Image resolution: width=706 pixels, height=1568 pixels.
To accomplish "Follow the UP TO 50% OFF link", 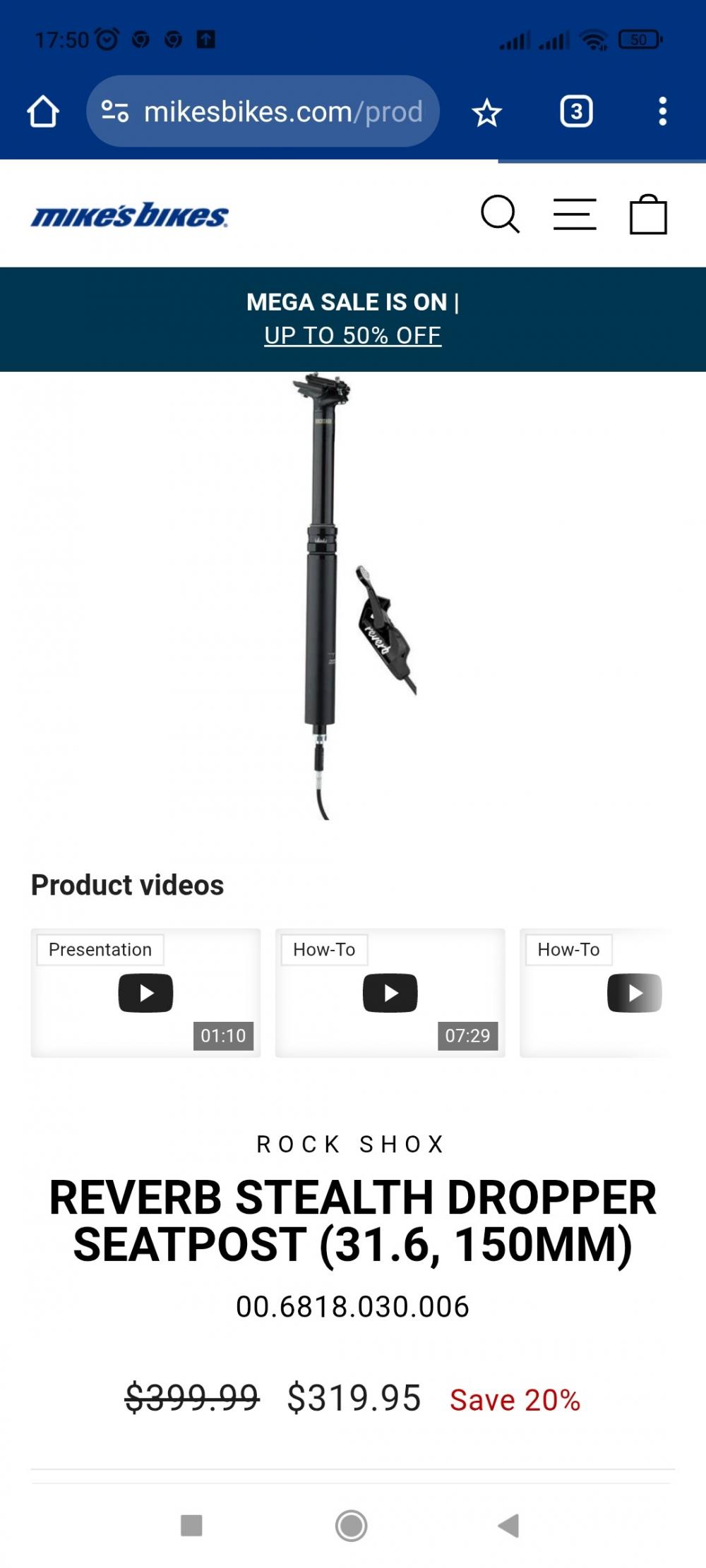I will tap(353, 335).
